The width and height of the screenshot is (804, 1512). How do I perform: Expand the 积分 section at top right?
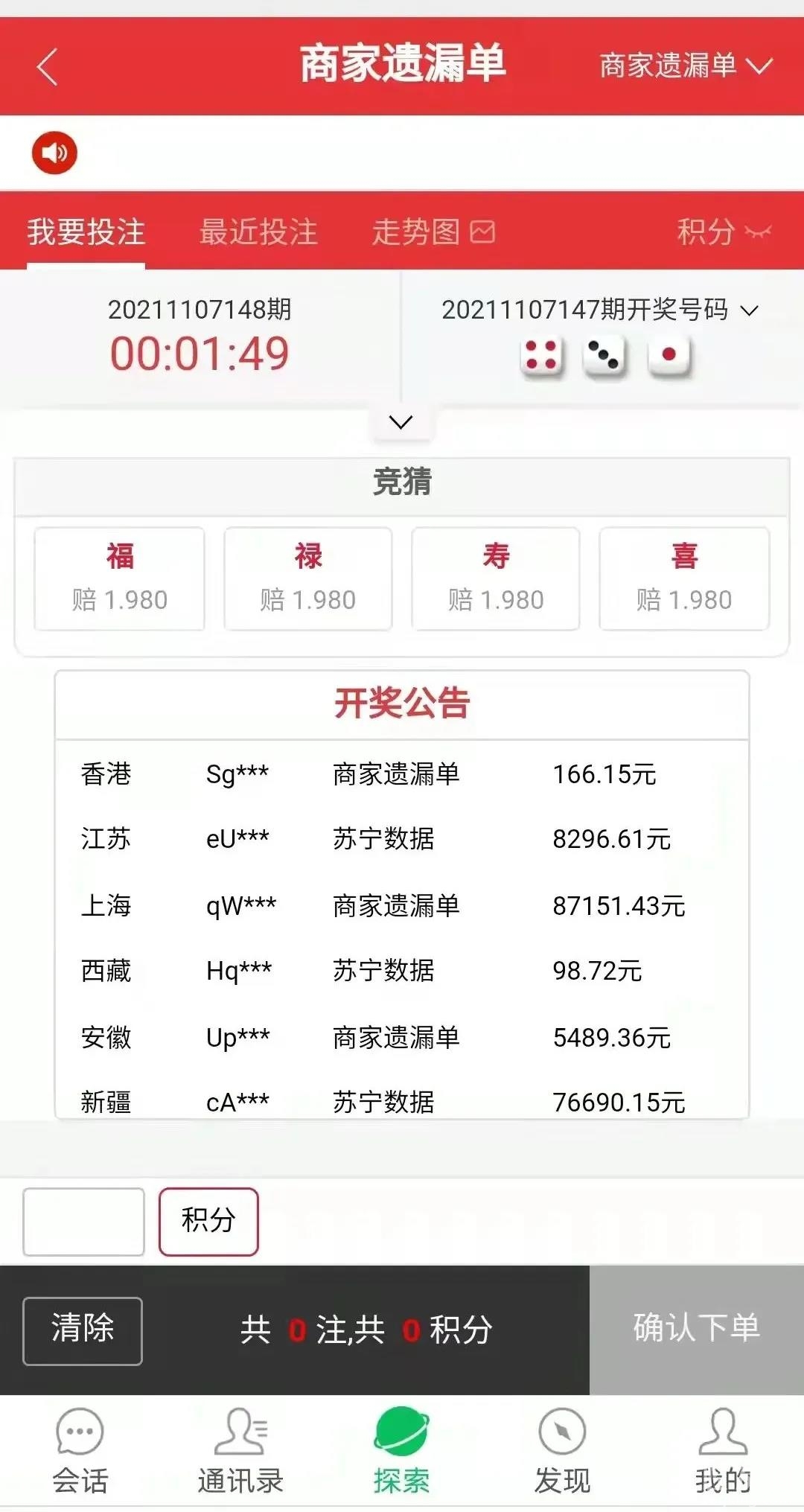[x=722, y=232]
